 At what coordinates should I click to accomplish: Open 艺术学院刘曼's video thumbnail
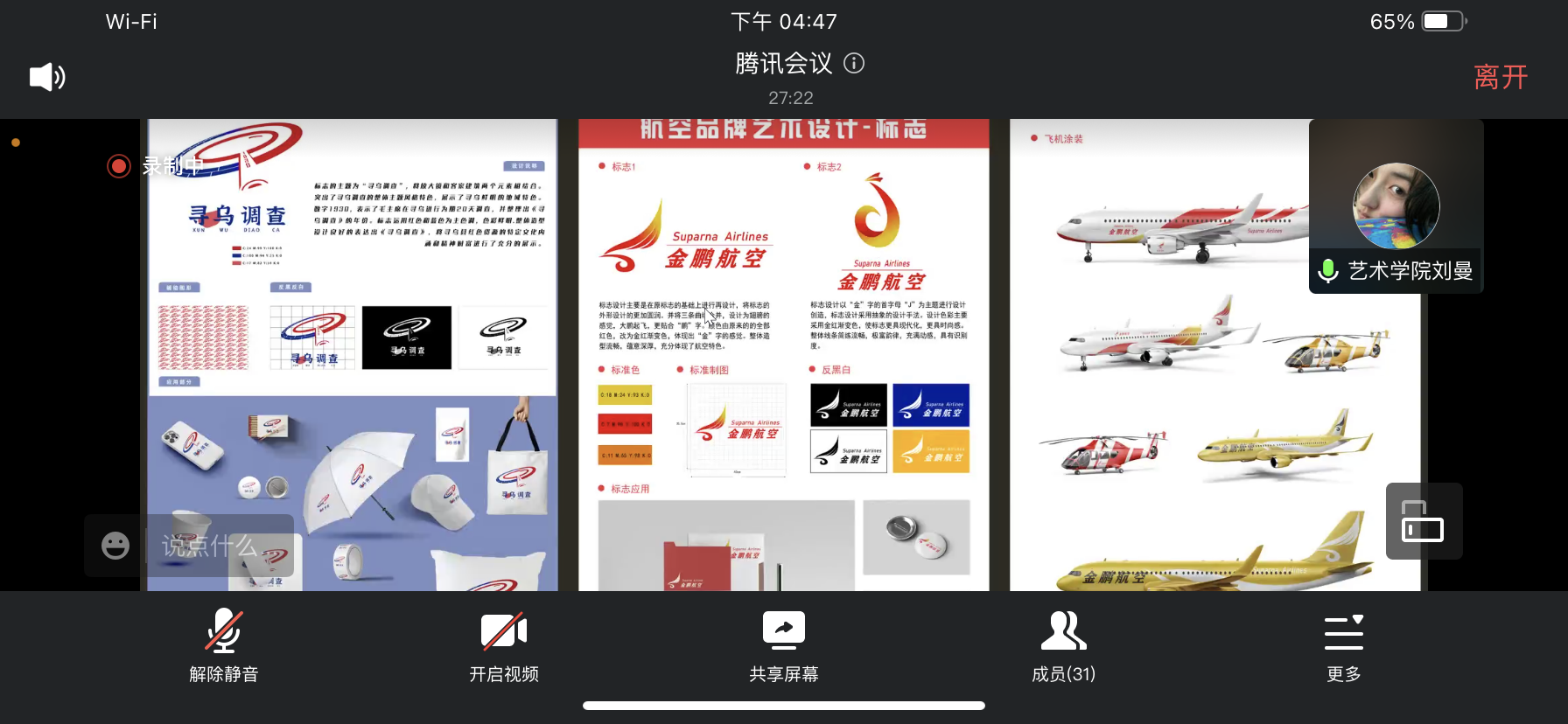(x=1396, y=206)
